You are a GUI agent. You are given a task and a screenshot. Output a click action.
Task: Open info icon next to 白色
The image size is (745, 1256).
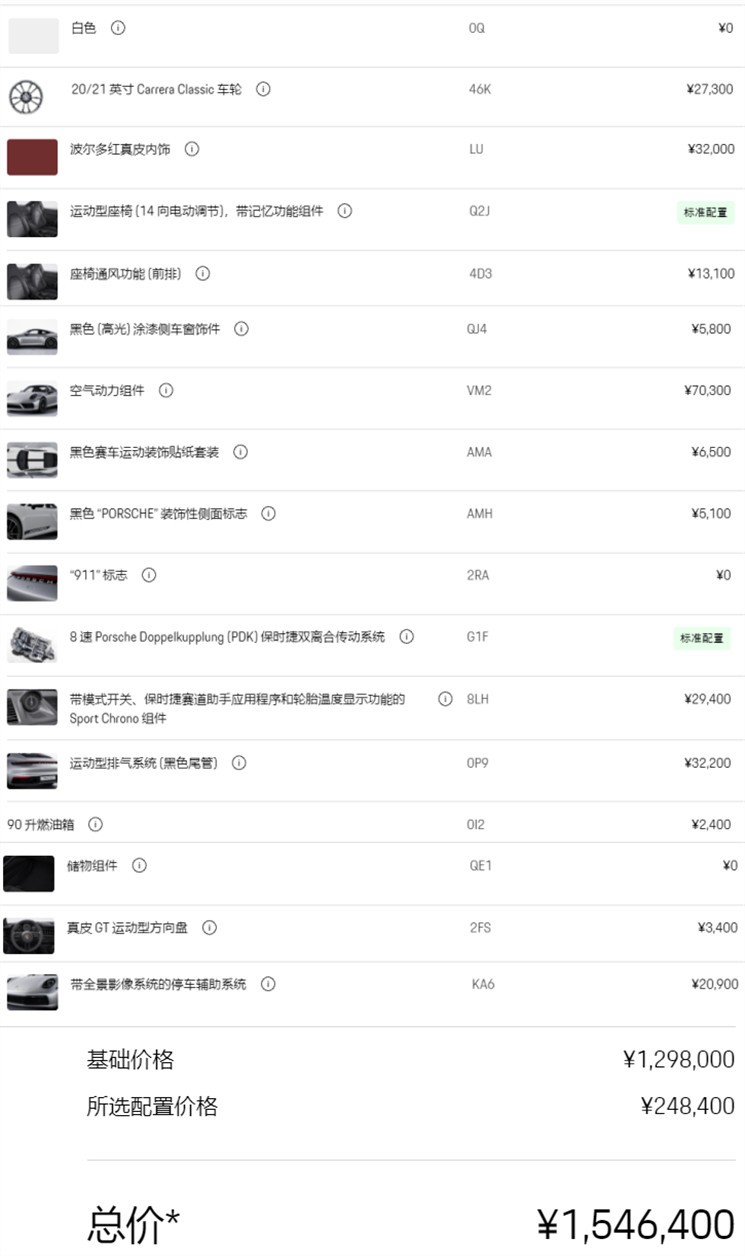pyautogui.click(x=118, y=28)
